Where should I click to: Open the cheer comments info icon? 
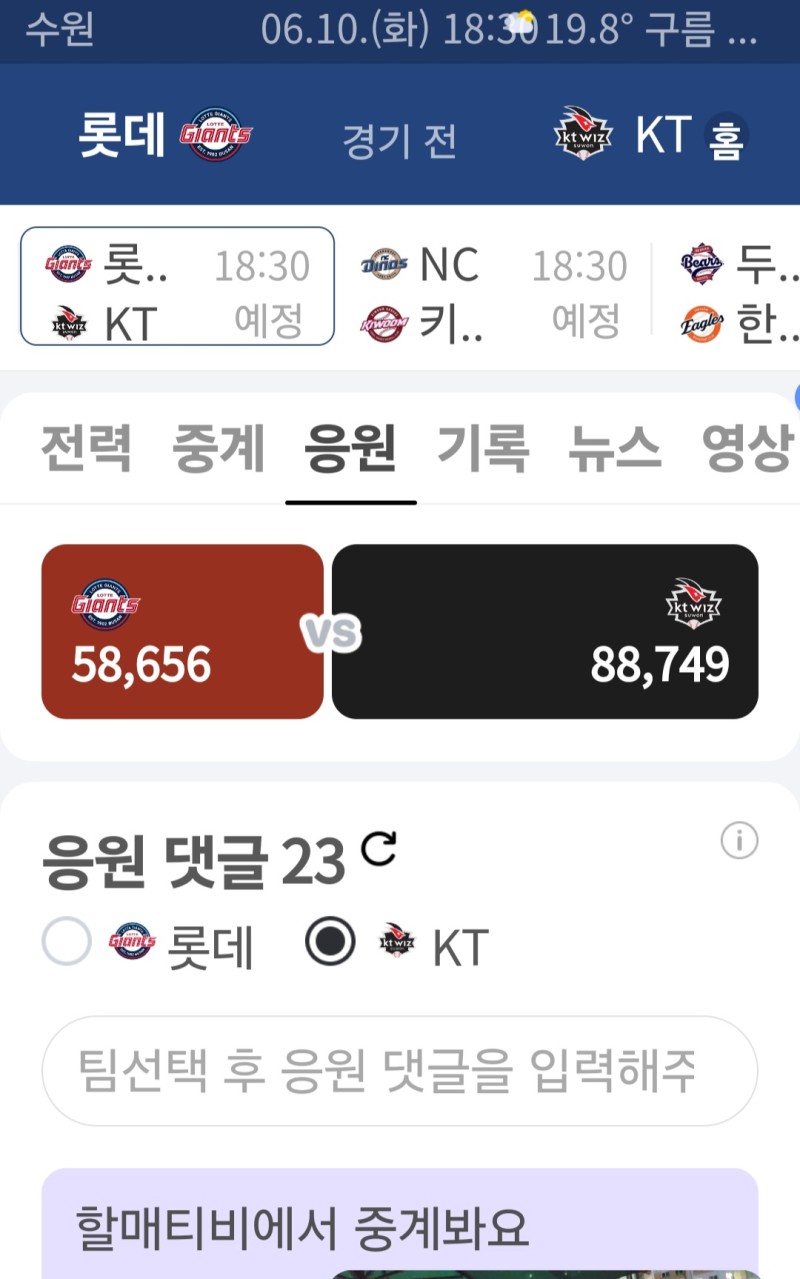point(739,842)
